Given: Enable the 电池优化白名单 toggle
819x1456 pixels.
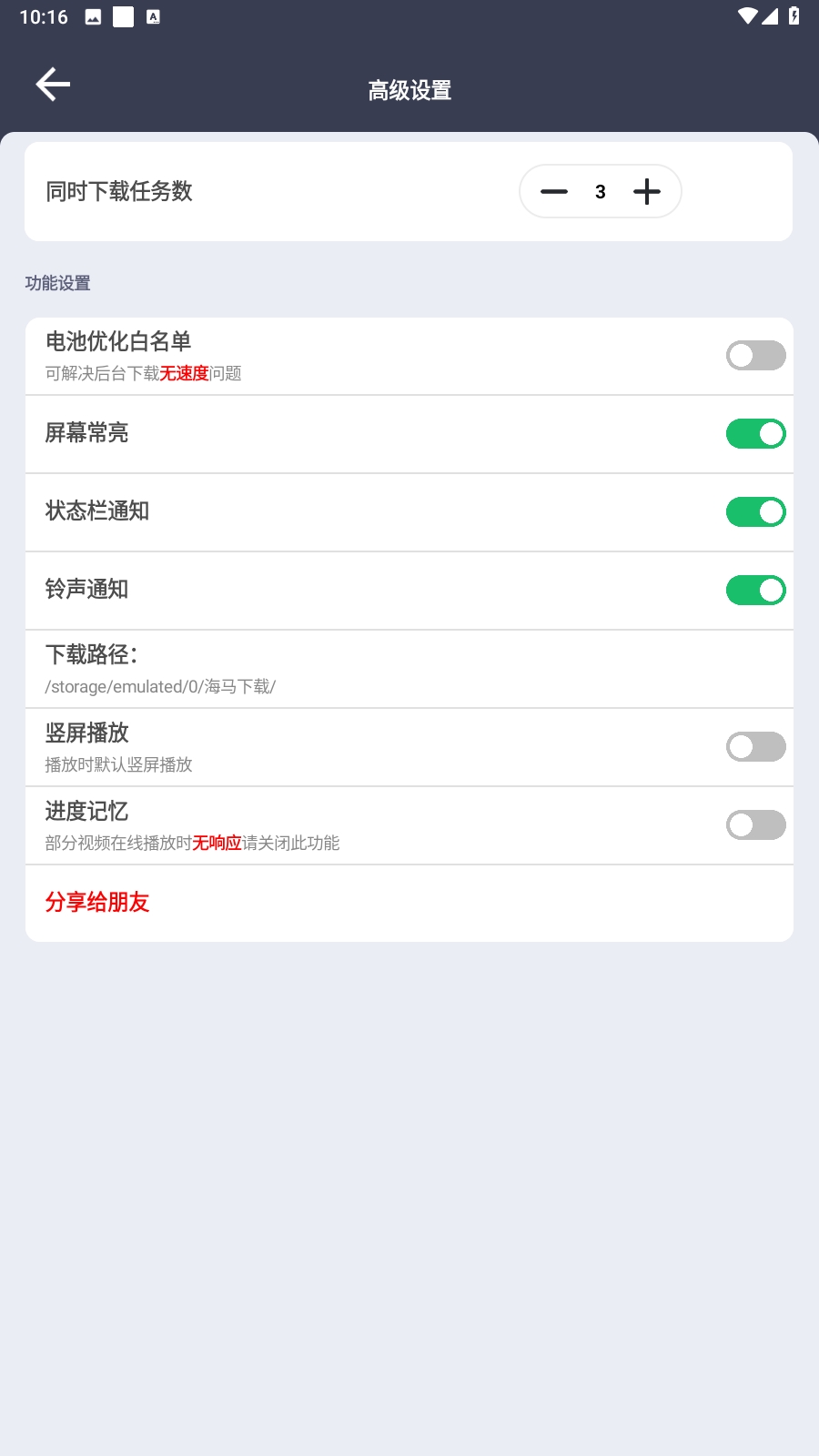Looking at the screenshot, I should click(755, 355).
